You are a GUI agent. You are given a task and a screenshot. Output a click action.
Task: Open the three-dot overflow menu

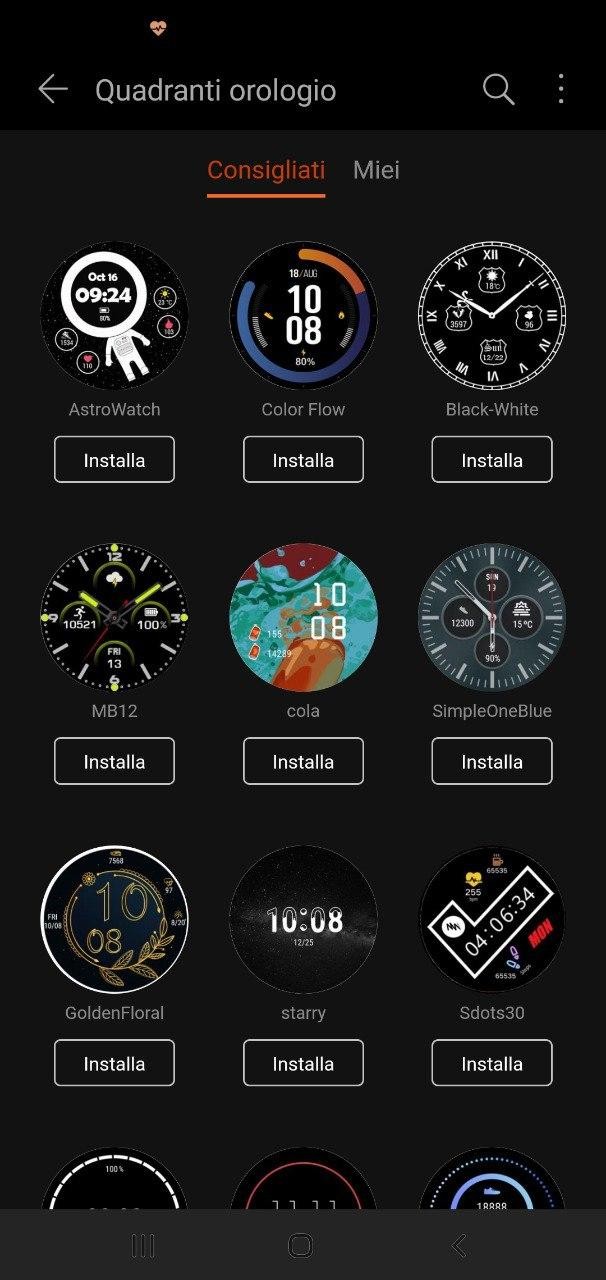coord(561,90)
